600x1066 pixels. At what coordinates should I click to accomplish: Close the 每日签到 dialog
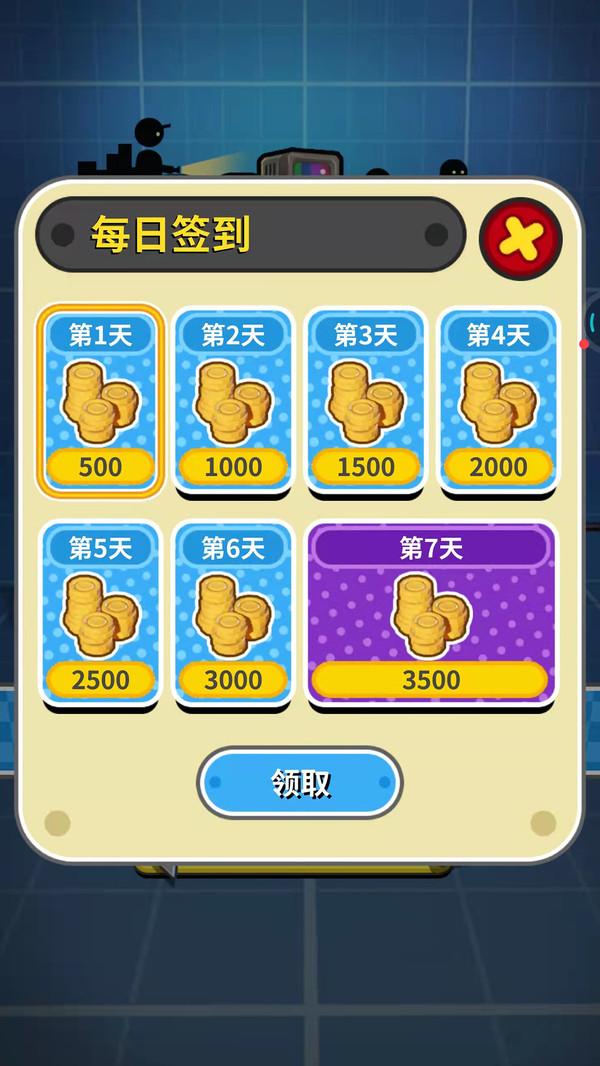tap(520, 238)
